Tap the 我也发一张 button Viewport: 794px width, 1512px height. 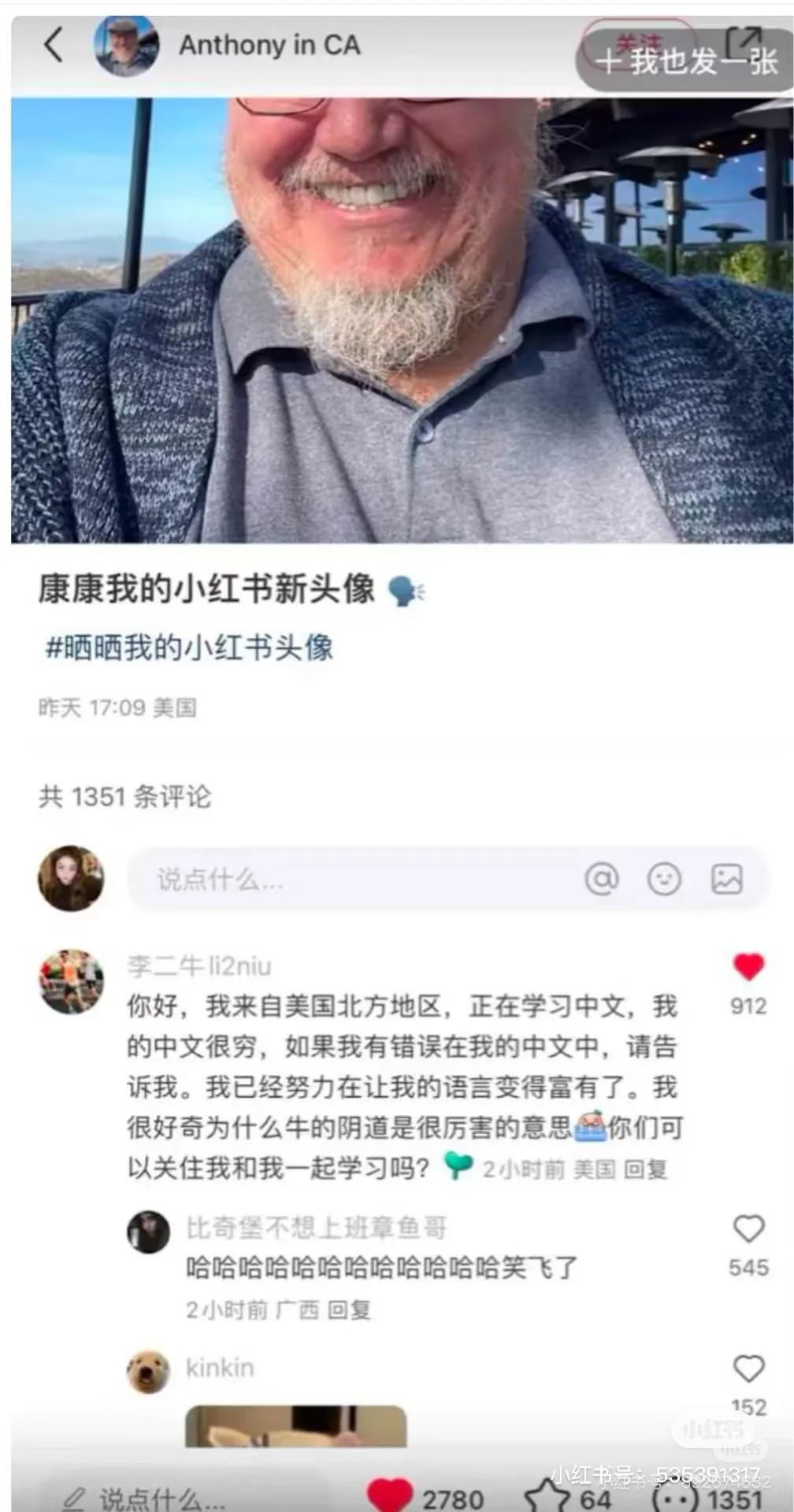click(685, 61)
